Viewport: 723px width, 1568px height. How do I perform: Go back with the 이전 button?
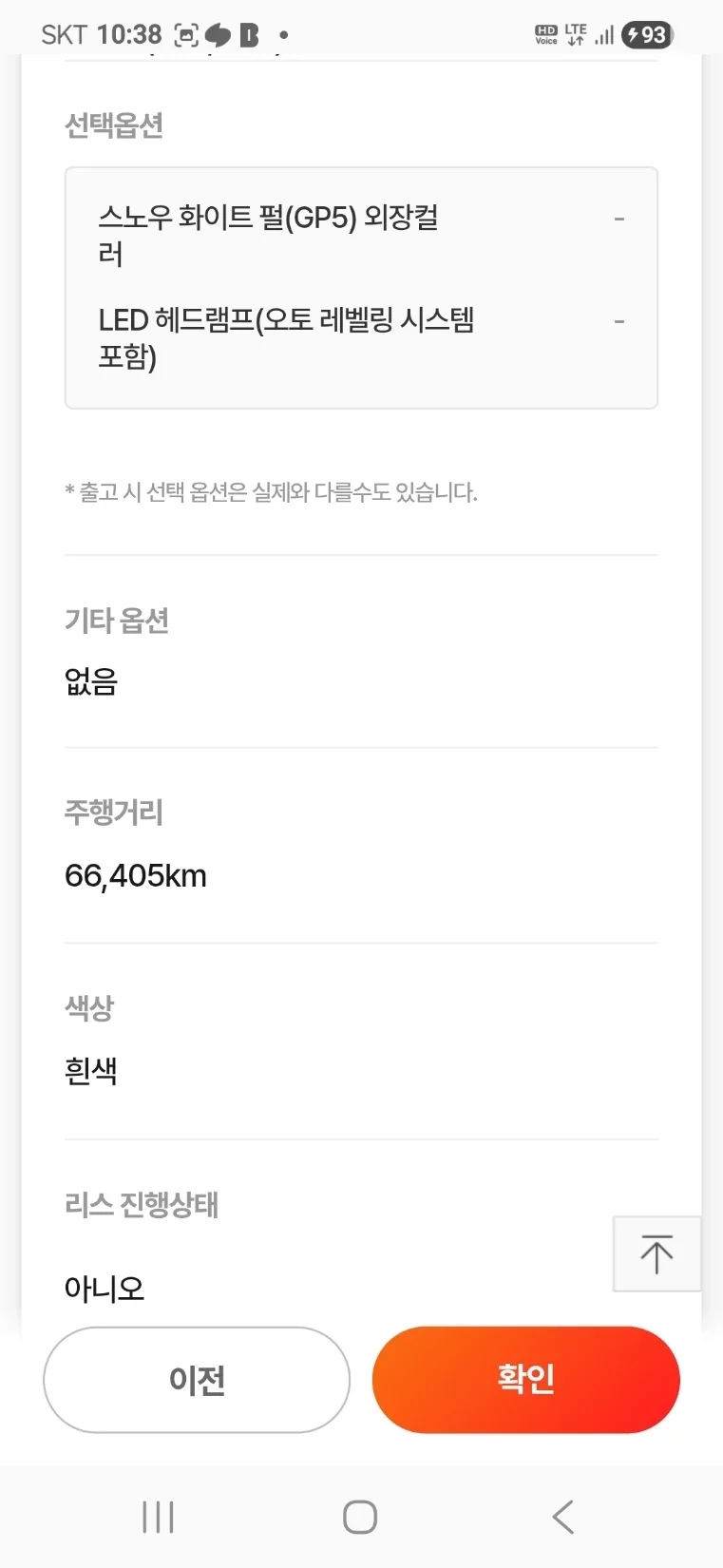197,1379
